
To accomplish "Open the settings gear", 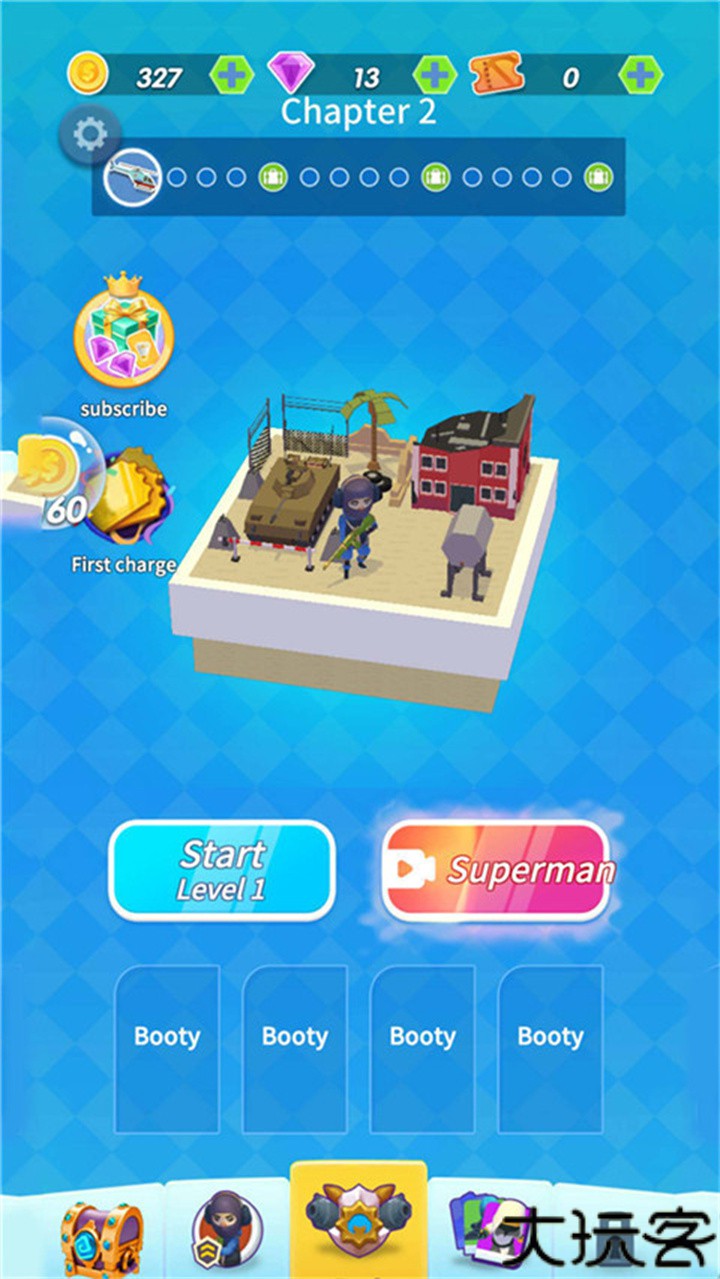I will pos(89,132).
